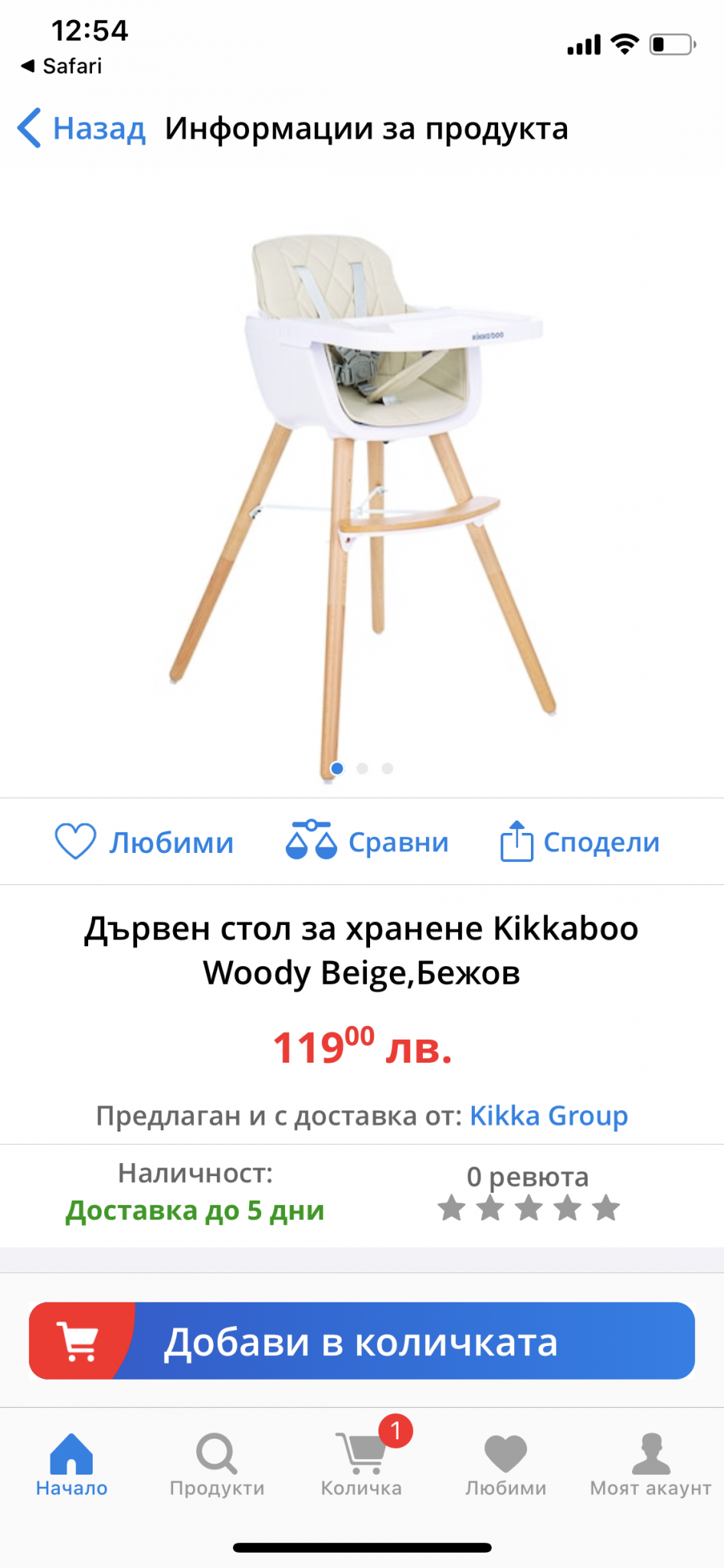Screen dimensions: 724x1568
Task: Return to Safari via the status bar link
Action: (61, 67)
